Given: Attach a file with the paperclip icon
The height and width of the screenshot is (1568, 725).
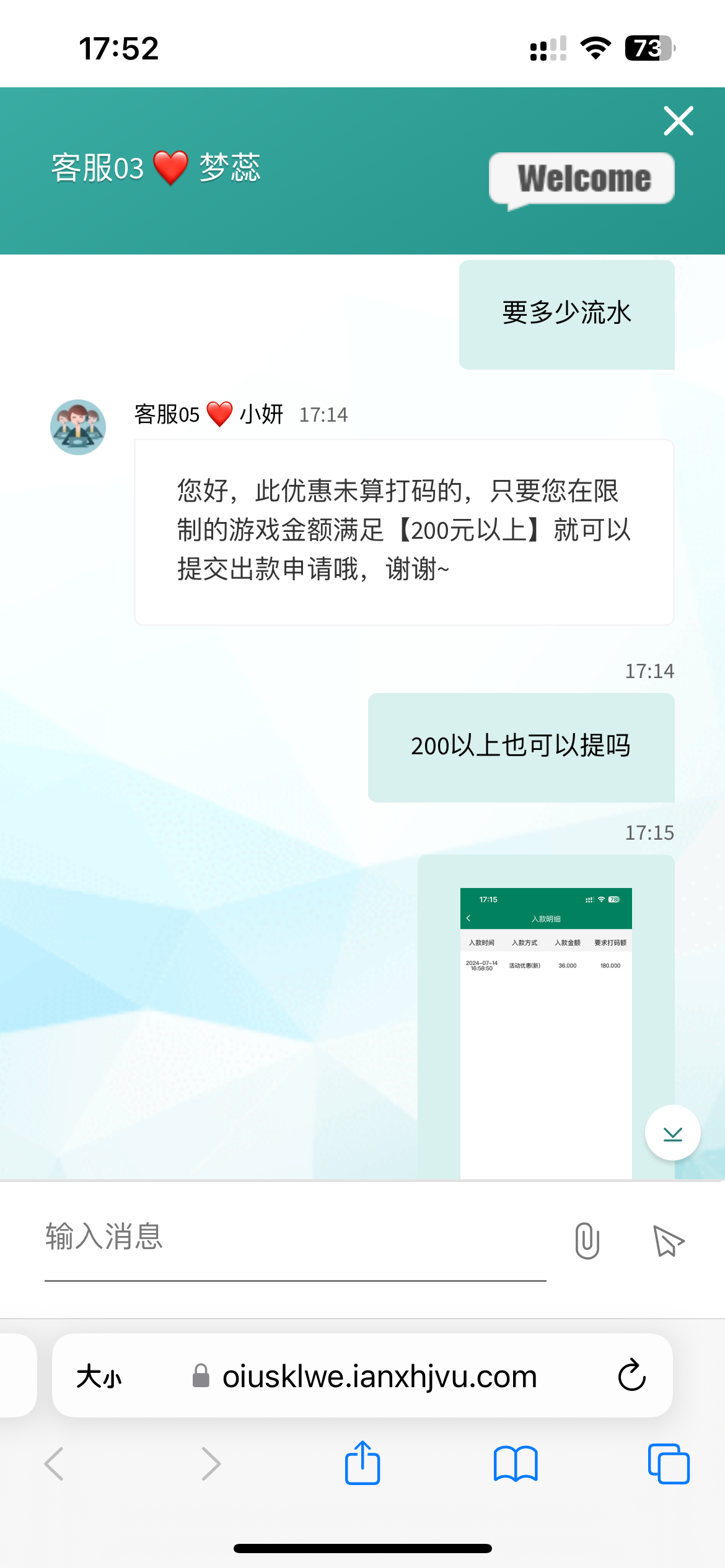Looking at the screenshot, I should tap(587, 1240).
